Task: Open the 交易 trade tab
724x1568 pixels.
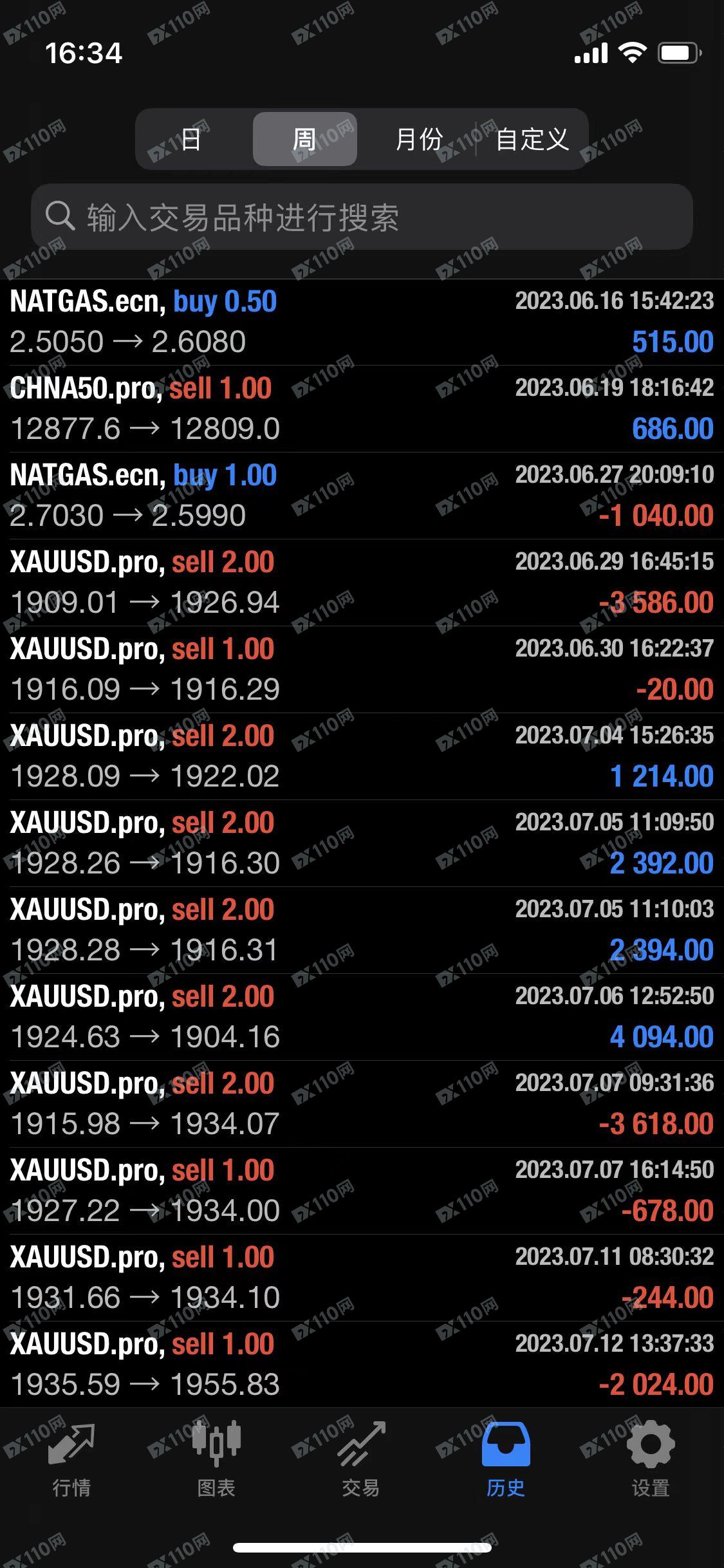Action: (x=361, y=1460)
